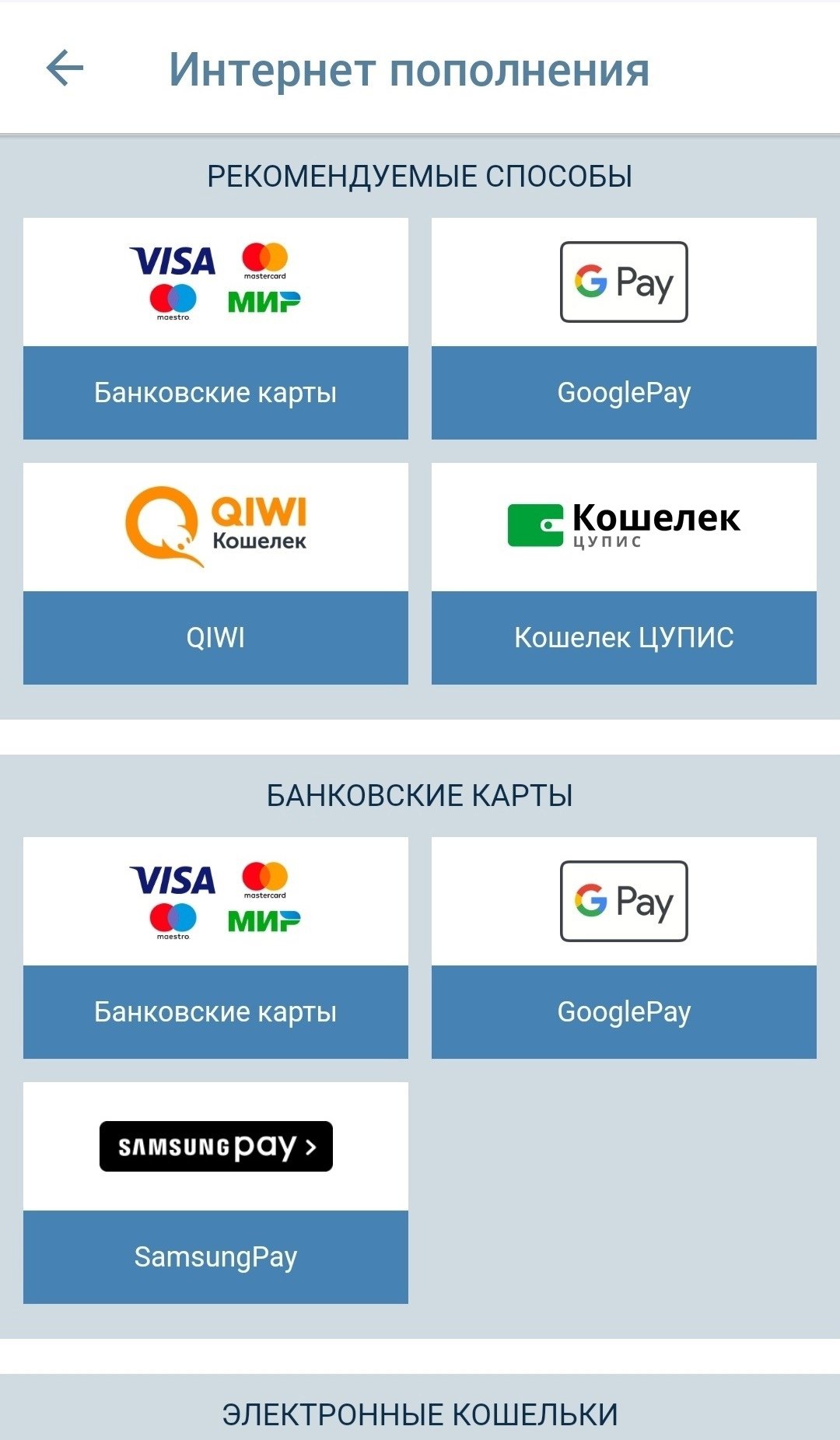Open the QIWI wallet payment option

215,573
